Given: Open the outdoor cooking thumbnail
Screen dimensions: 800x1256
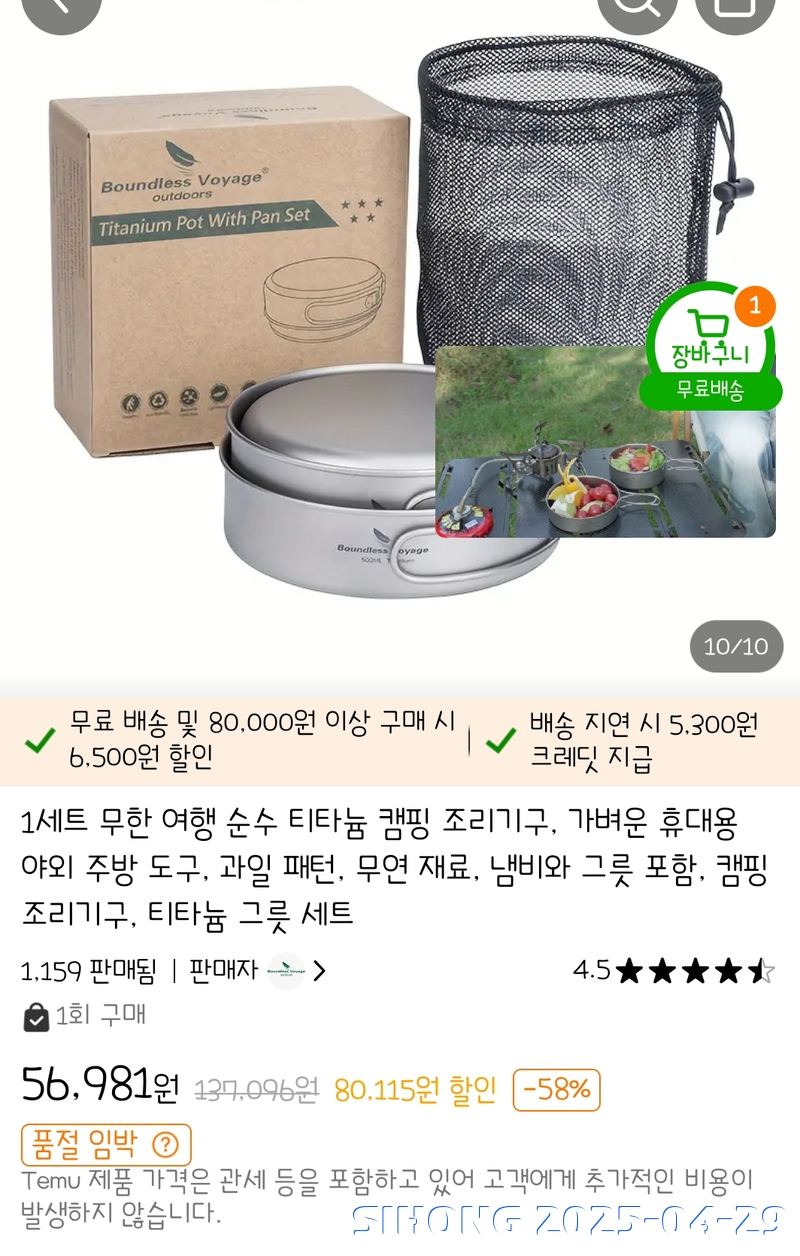Looking at the screenshot, I should pos(604,442).
